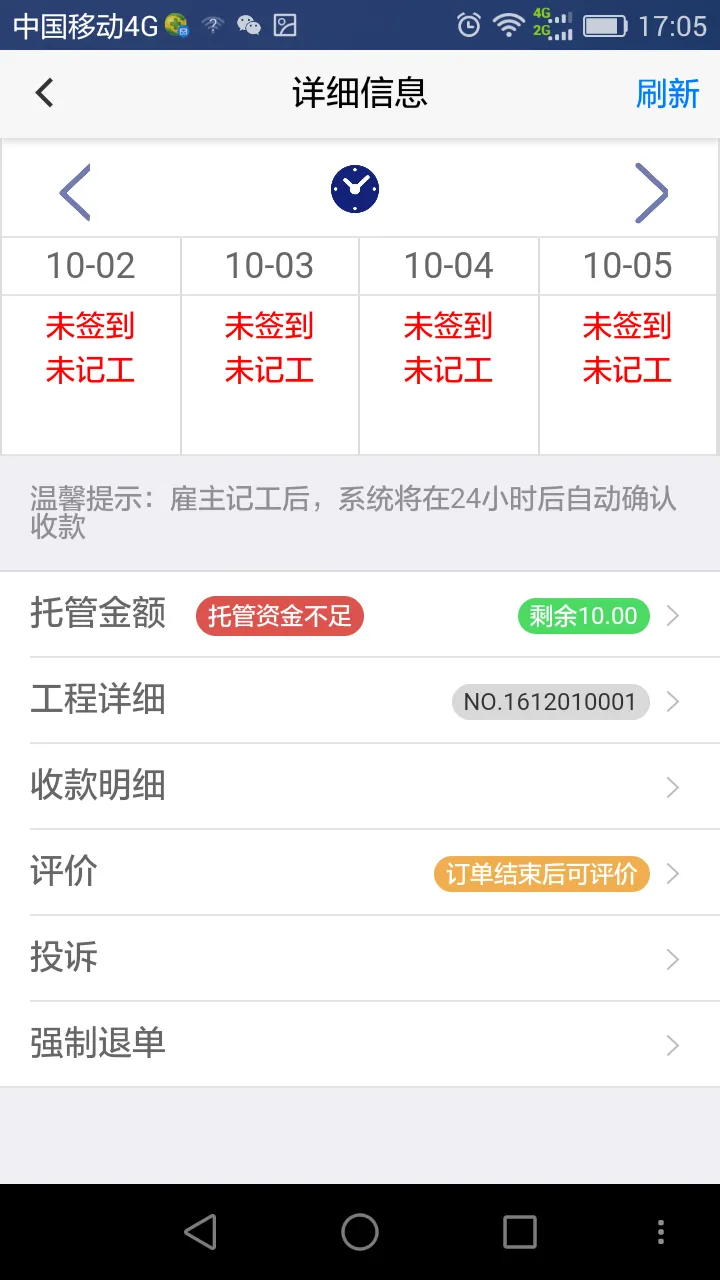Select the 10-03 date cell
This screenshot has width=720, height=1280.
tap(270, 346)
